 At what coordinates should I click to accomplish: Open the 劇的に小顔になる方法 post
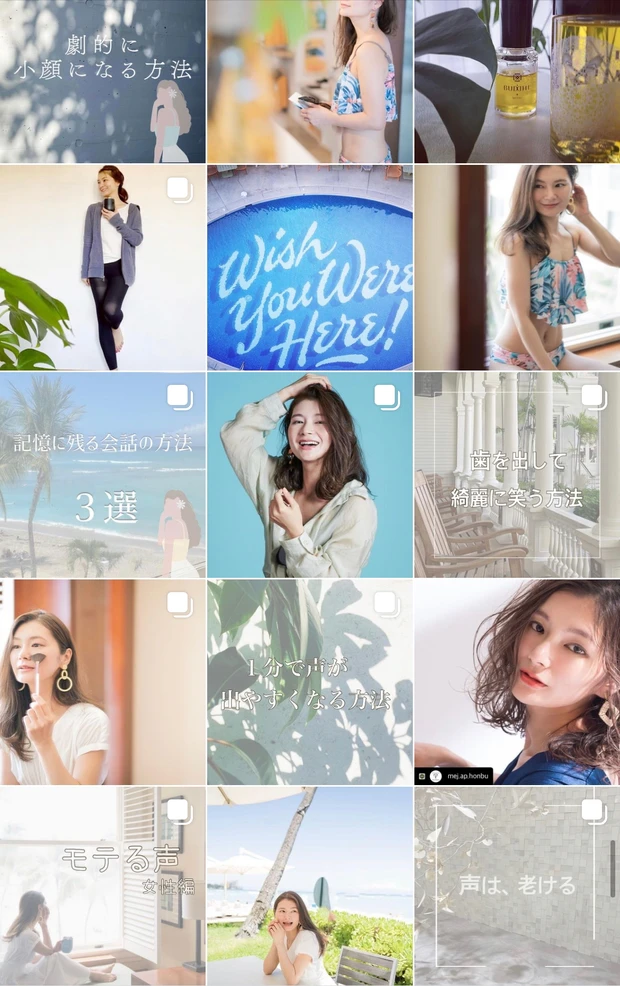coord(102,81)
